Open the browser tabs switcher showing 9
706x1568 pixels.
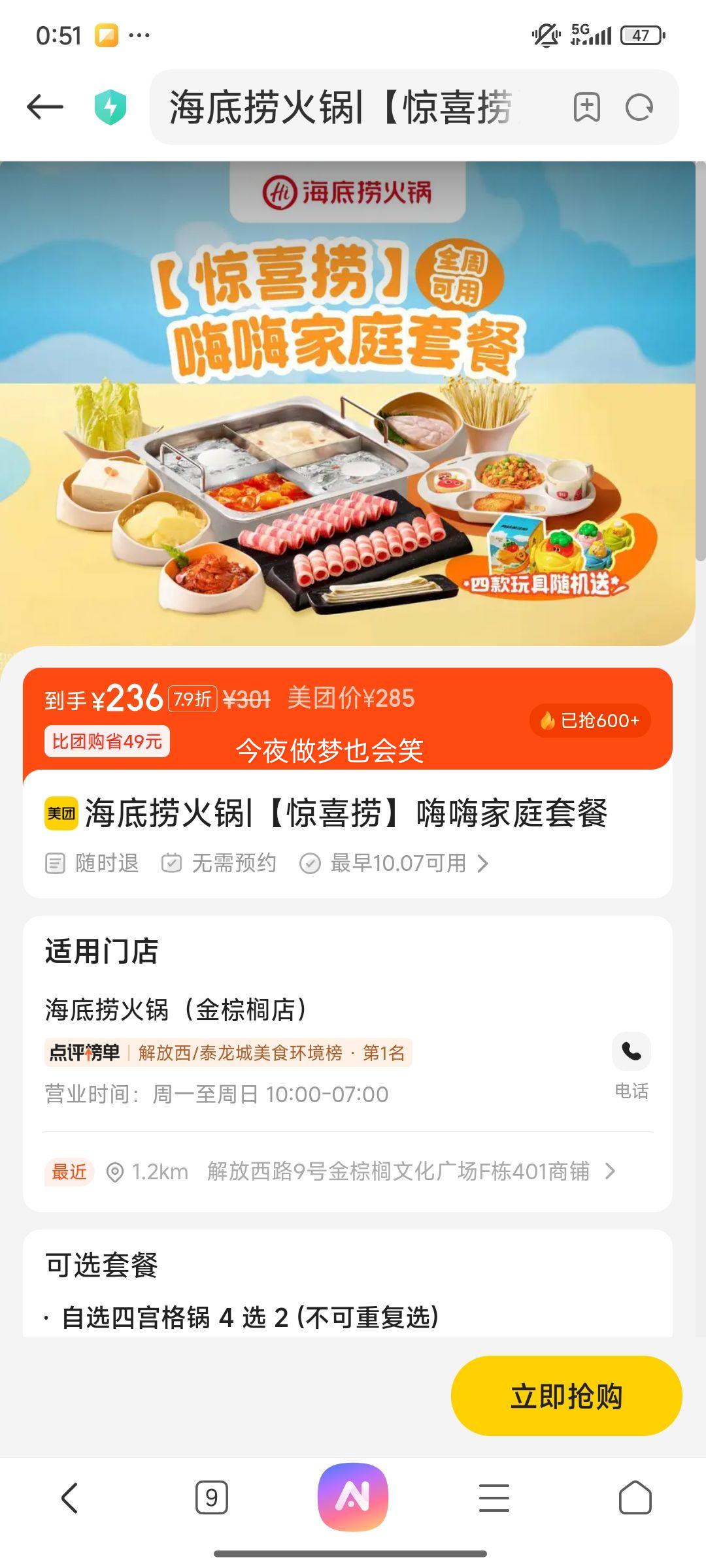pyautogui.click(x=211, y=1497)
